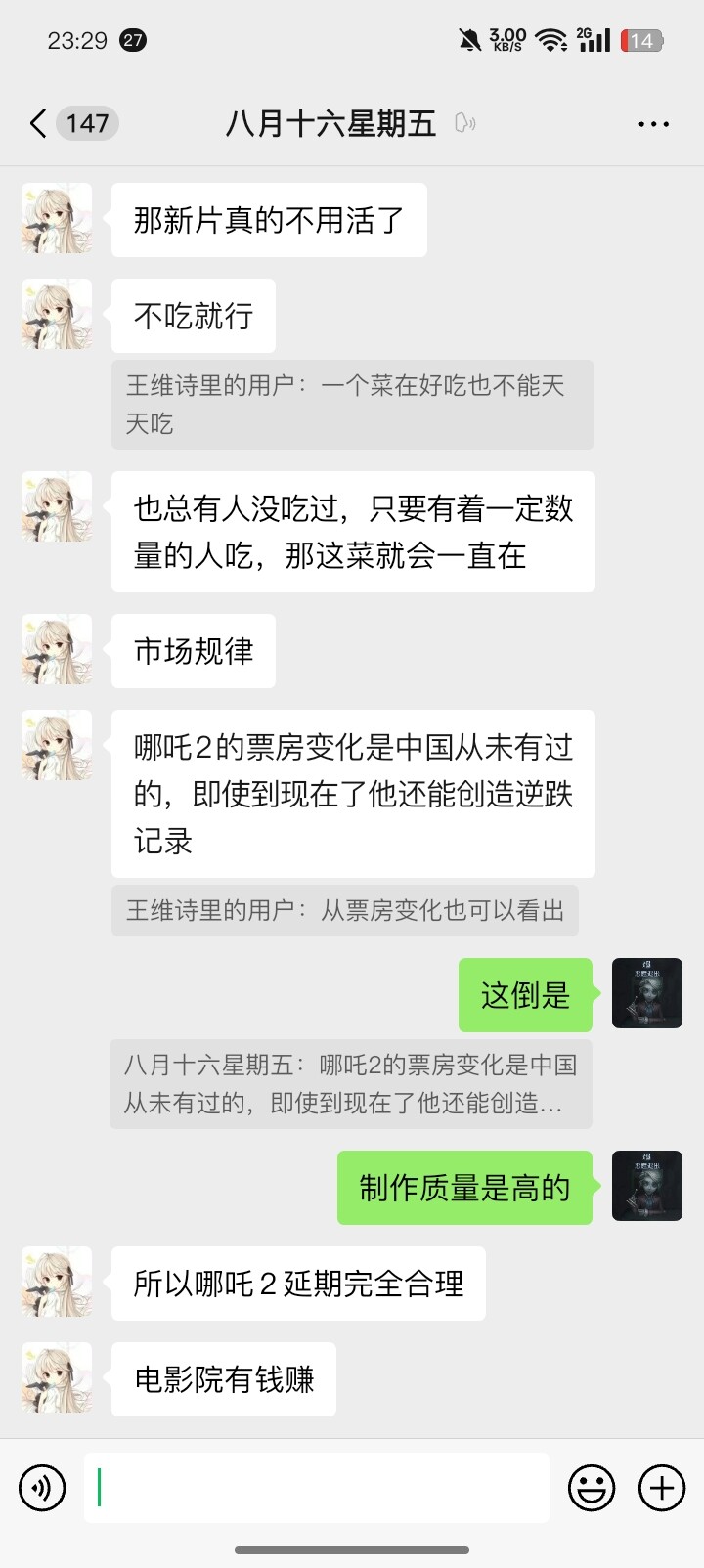Open the three-dot chat options menu
The image size is (704, 1568).
coord(653,124)
